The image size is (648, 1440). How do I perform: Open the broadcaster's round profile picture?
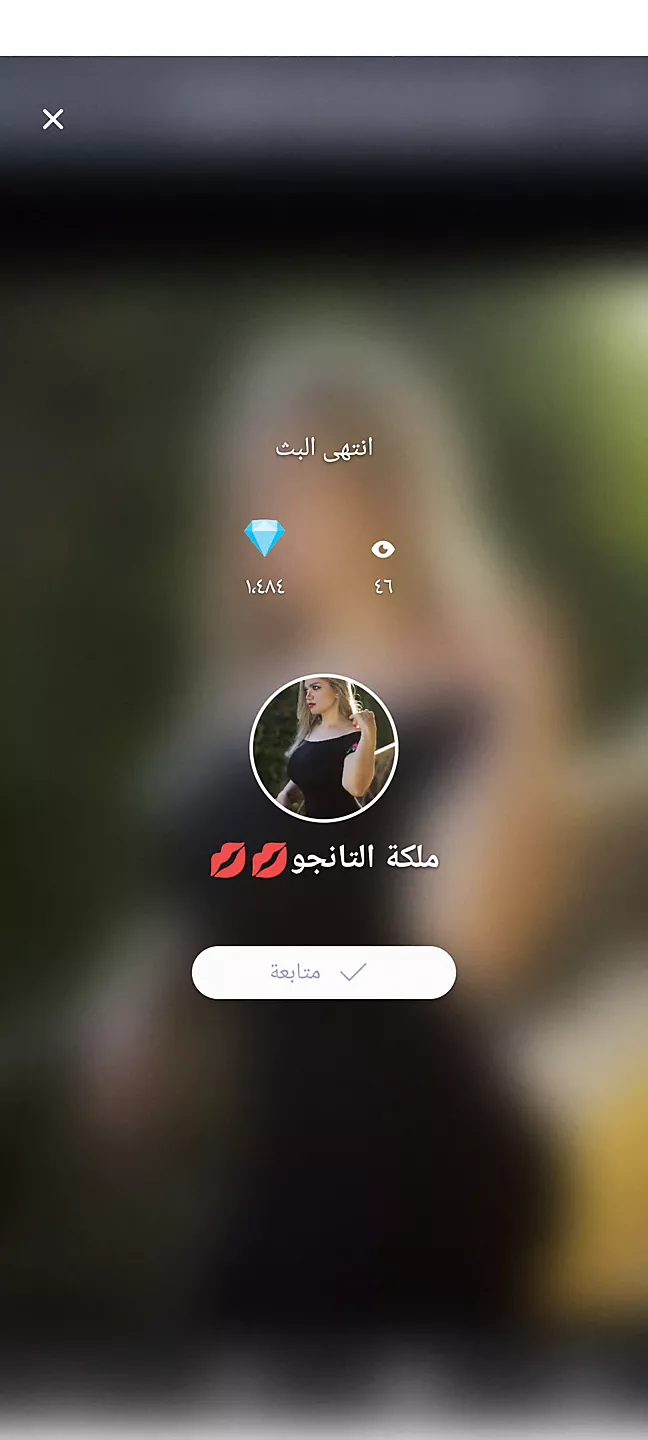[x=323, y=748]
